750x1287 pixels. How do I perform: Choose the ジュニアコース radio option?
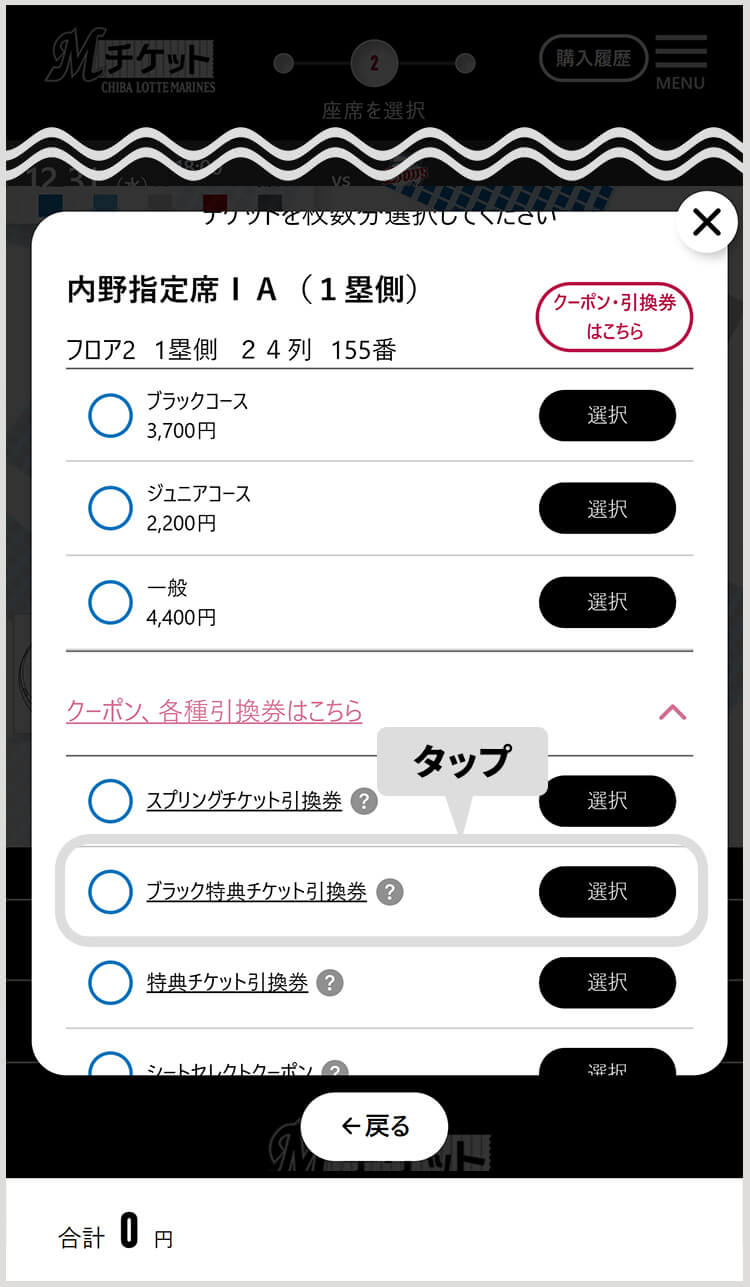coord(110,508)
